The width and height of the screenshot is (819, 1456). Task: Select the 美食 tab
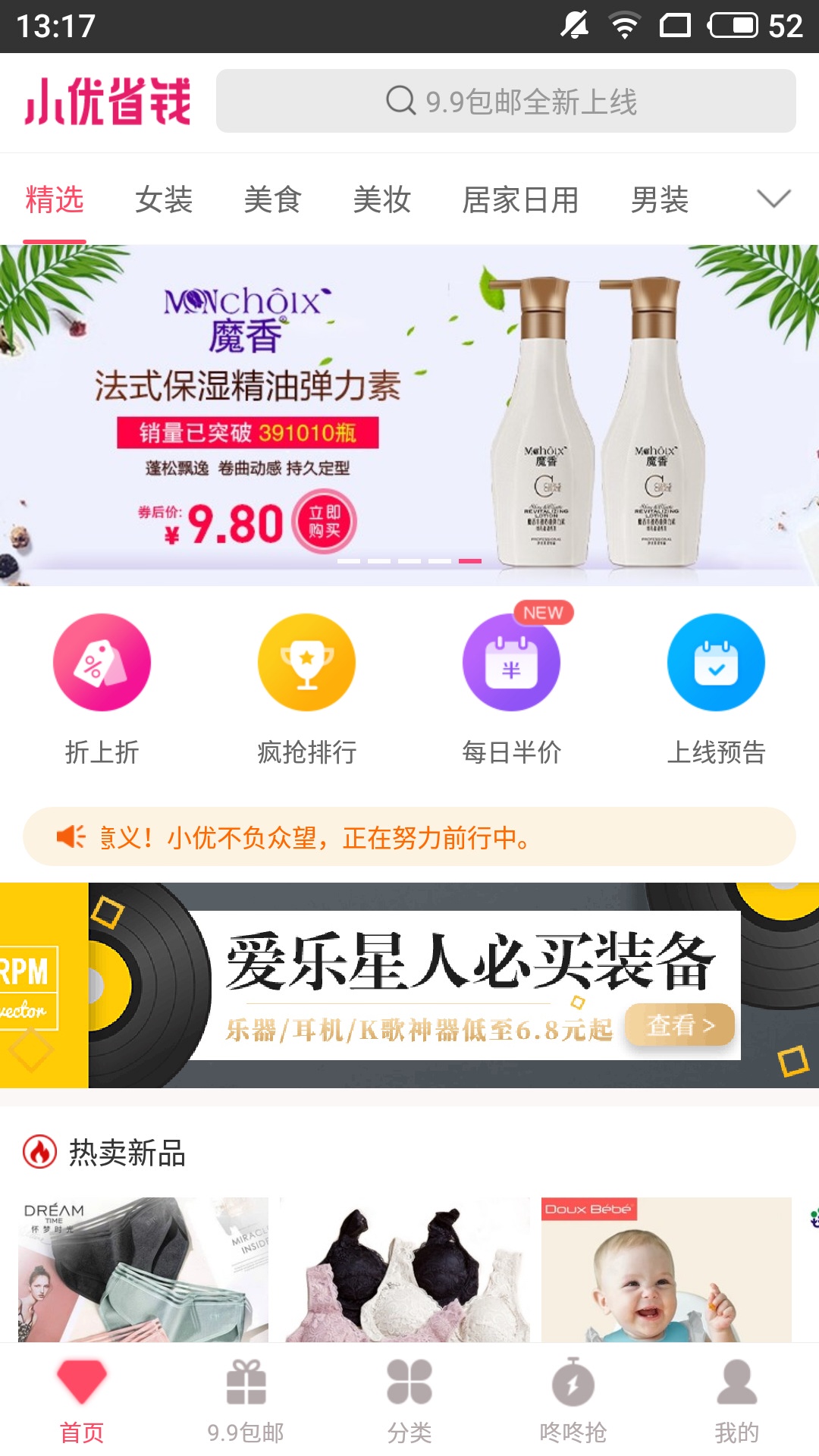273,200
